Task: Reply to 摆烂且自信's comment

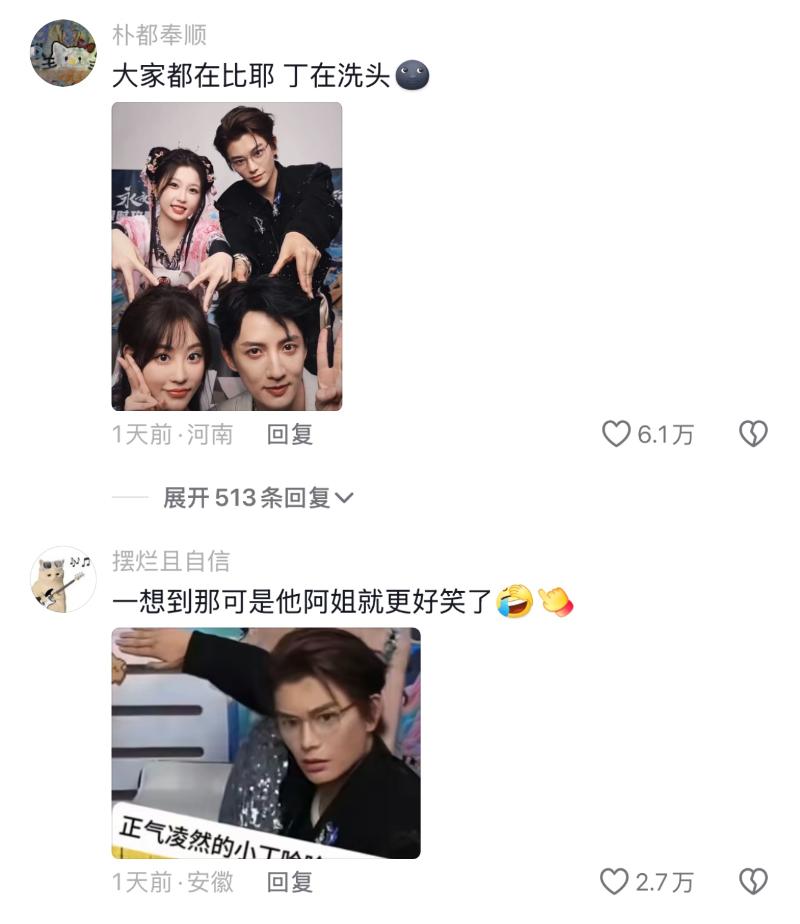Action: [x=290, y=881]
